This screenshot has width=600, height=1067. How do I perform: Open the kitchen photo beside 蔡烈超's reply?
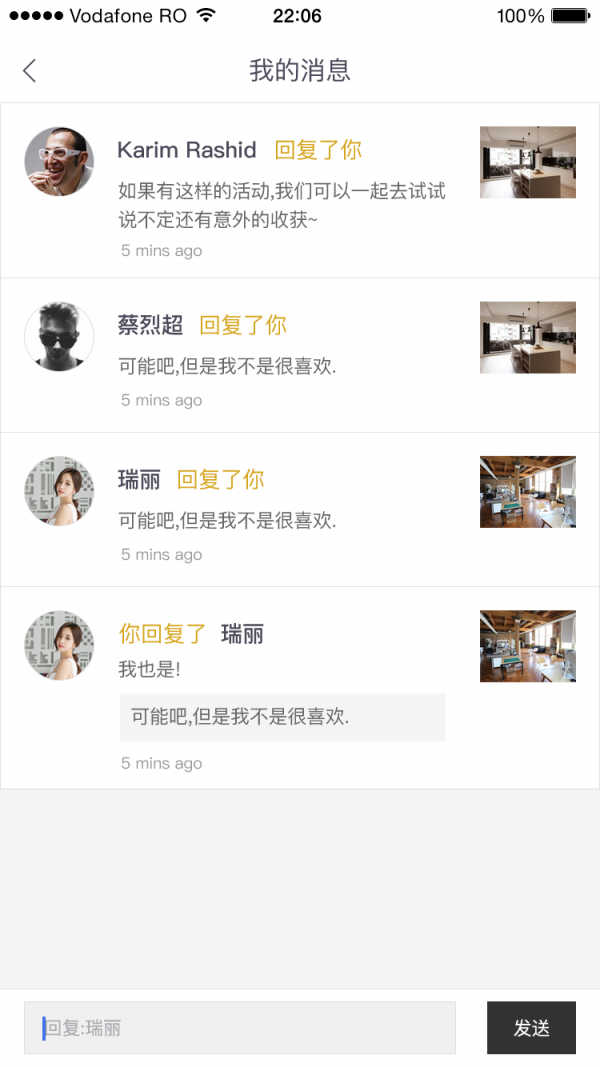point(527,337)
